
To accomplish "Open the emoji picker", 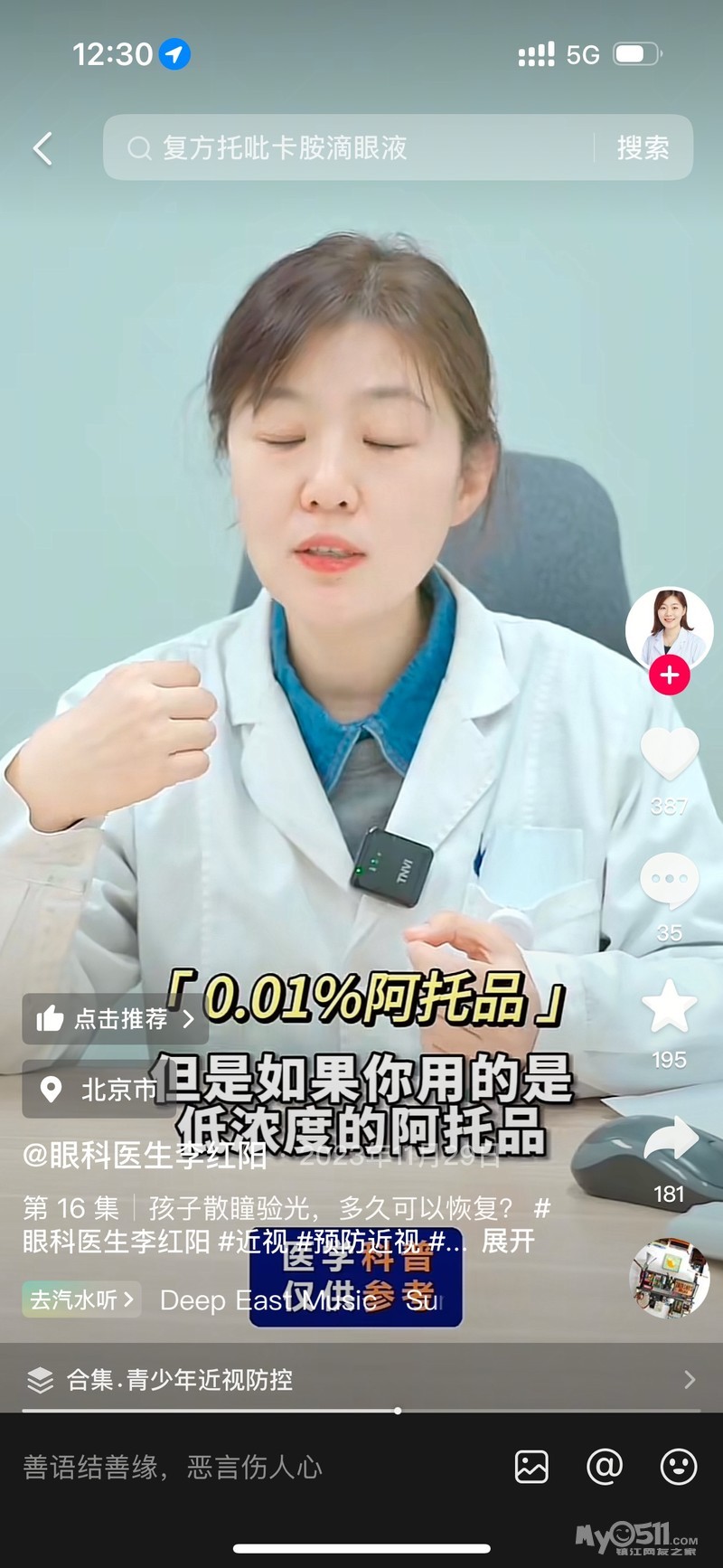I will coord(678,1467).
